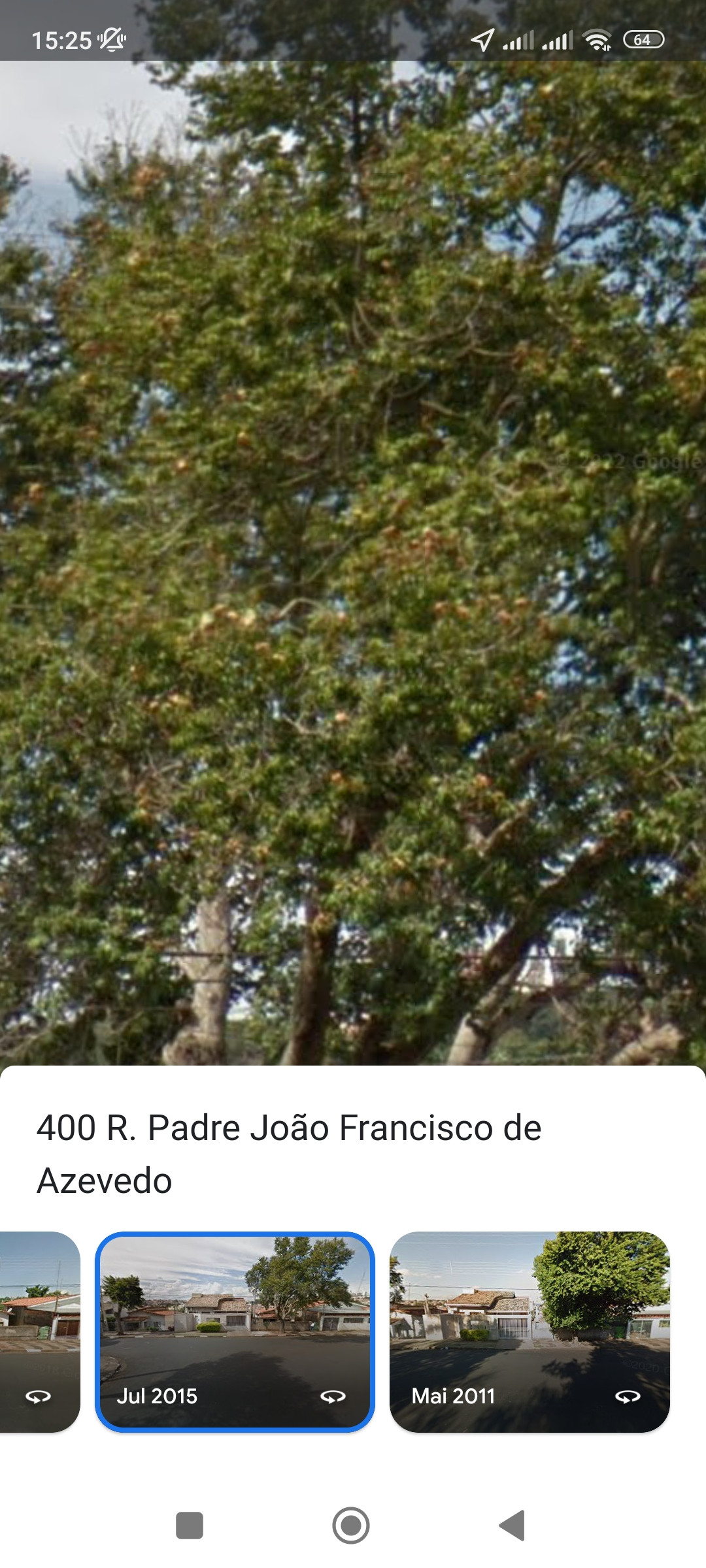Go back using the system back button
This screenshot has width=706, height=1568.
[x=513, y=1526]
